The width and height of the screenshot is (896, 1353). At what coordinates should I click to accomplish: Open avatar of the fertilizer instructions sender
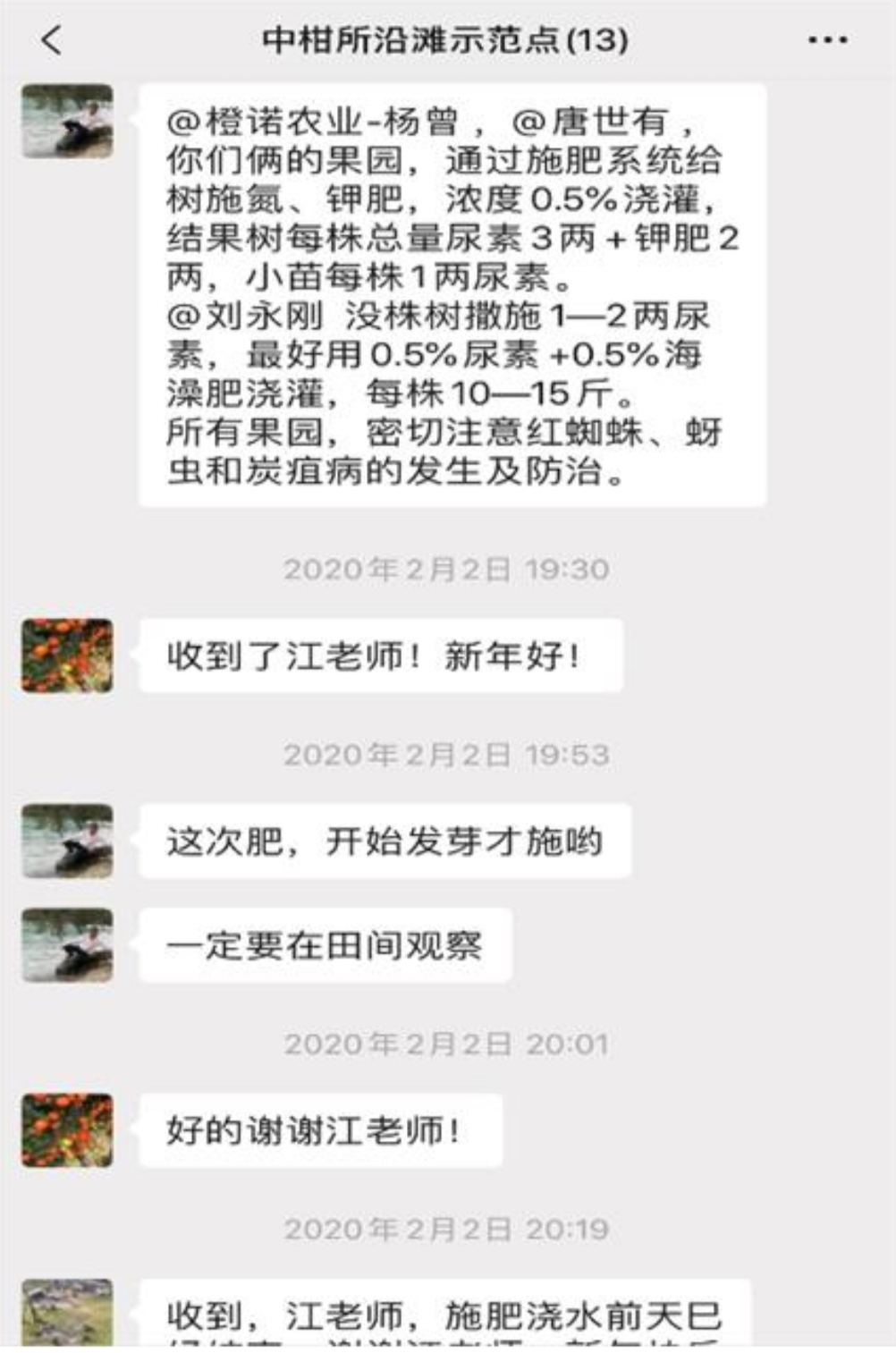pos(67,122)
